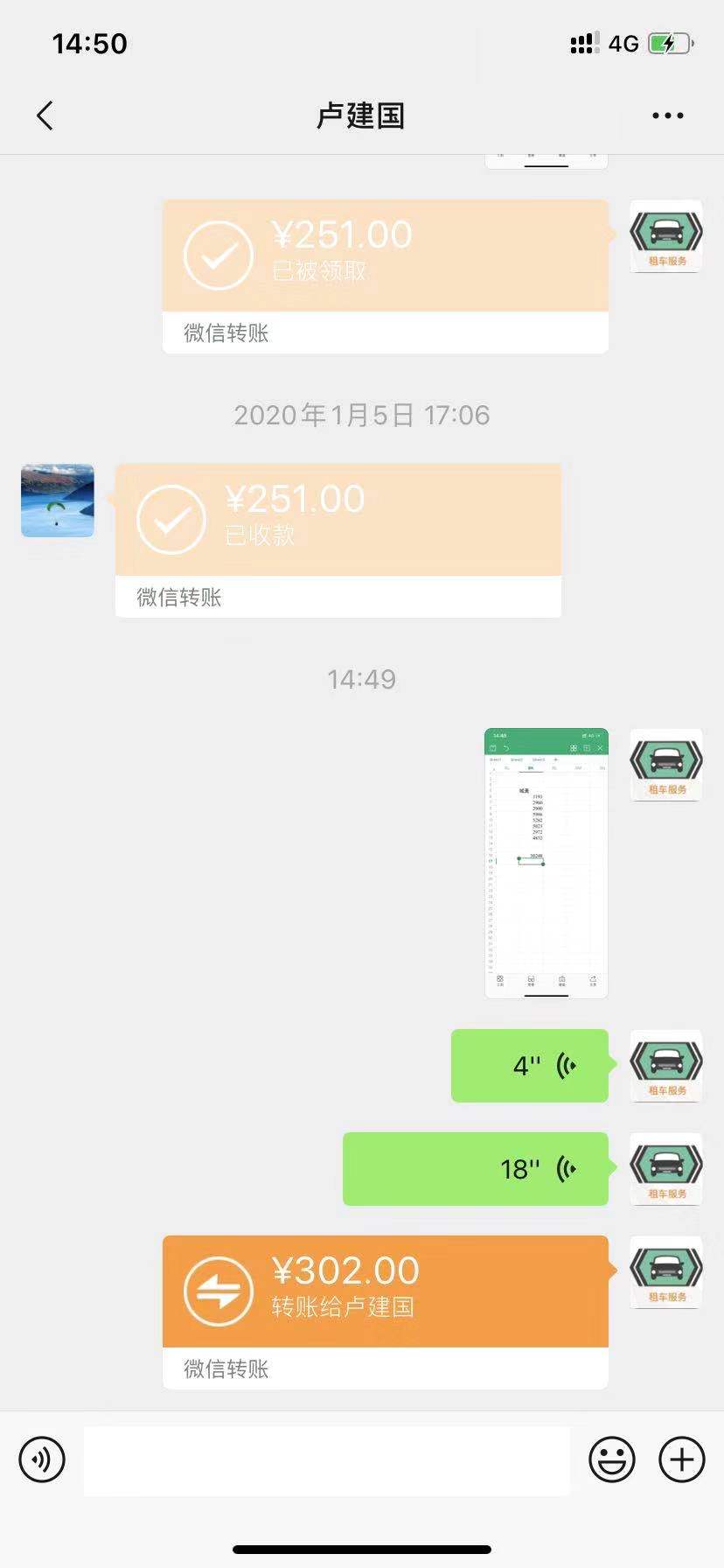Switch to voice input mode

42,1459
